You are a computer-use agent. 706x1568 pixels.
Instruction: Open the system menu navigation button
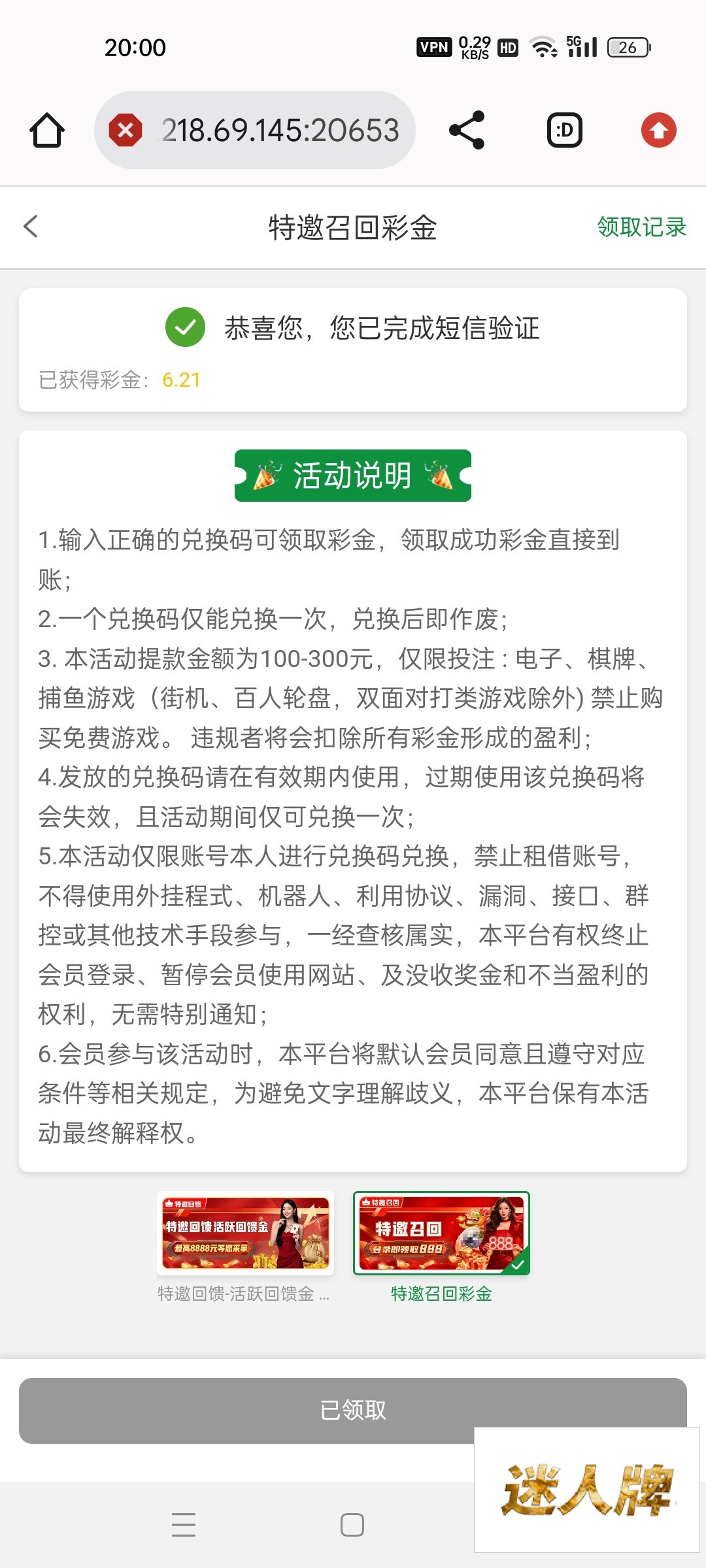[x=184, y=1525]
